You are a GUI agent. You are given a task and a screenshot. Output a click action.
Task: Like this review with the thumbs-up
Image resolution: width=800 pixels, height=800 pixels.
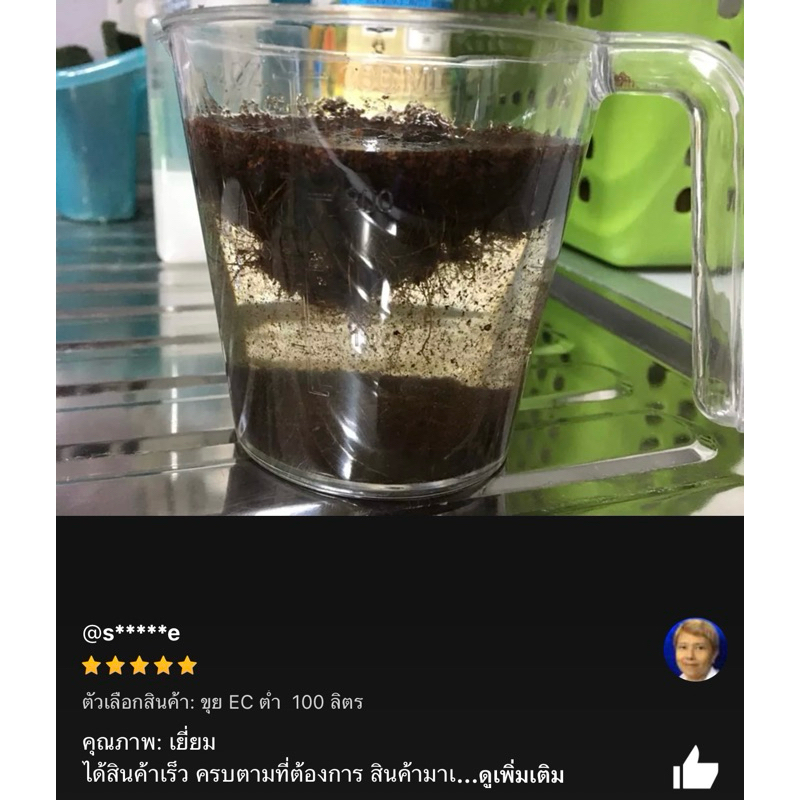tap(695, 768)
